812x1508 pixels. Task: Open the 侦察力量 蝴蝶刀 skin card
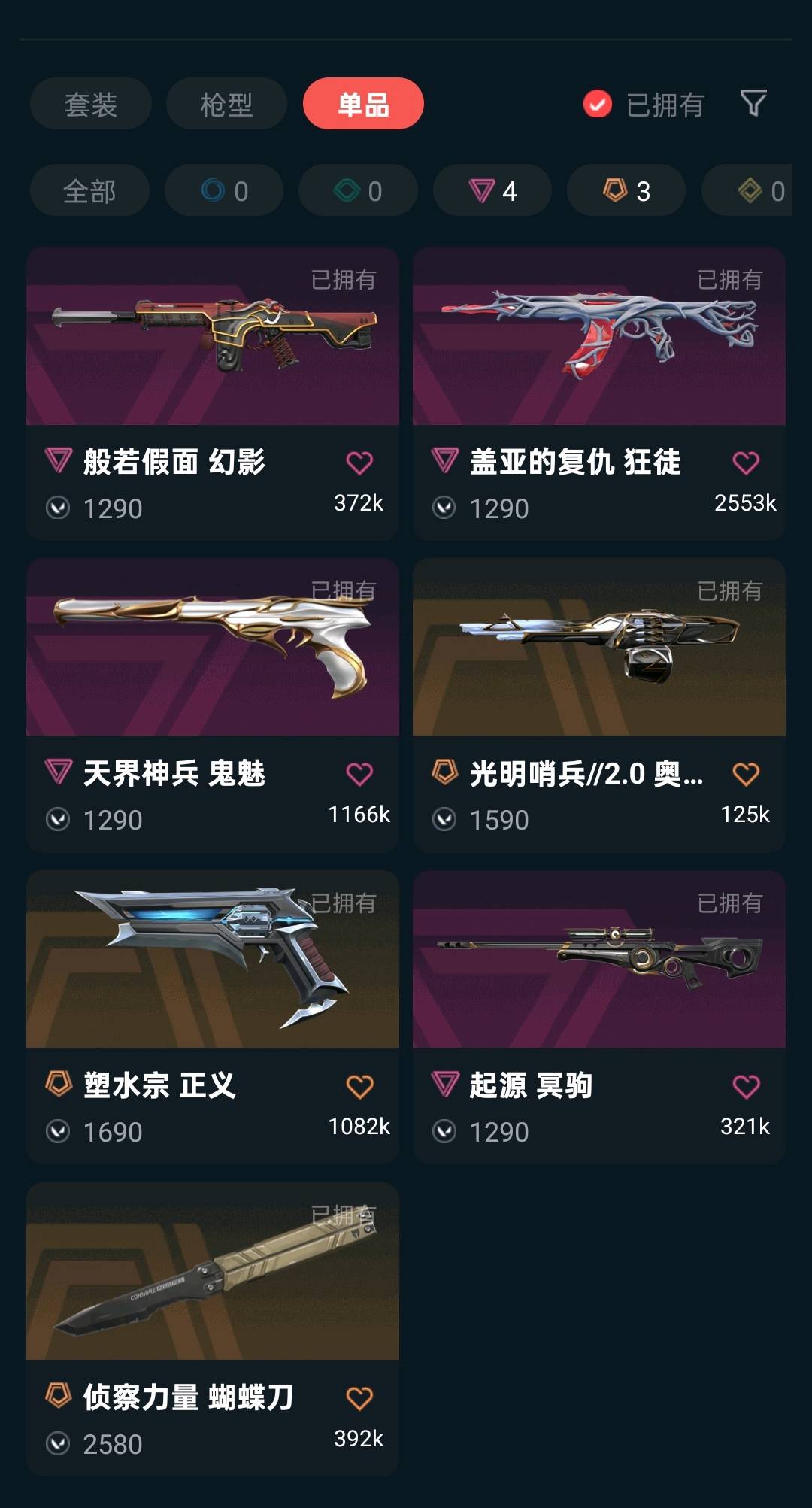213,1273
